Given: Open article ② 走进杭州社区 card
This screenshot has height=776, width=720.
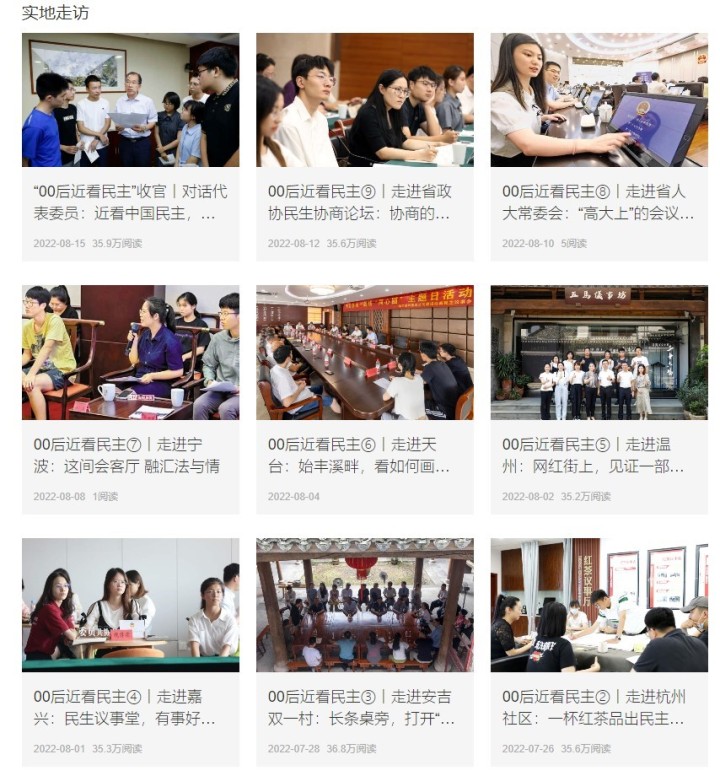Looking at the screenshot, I should [598, 708].
